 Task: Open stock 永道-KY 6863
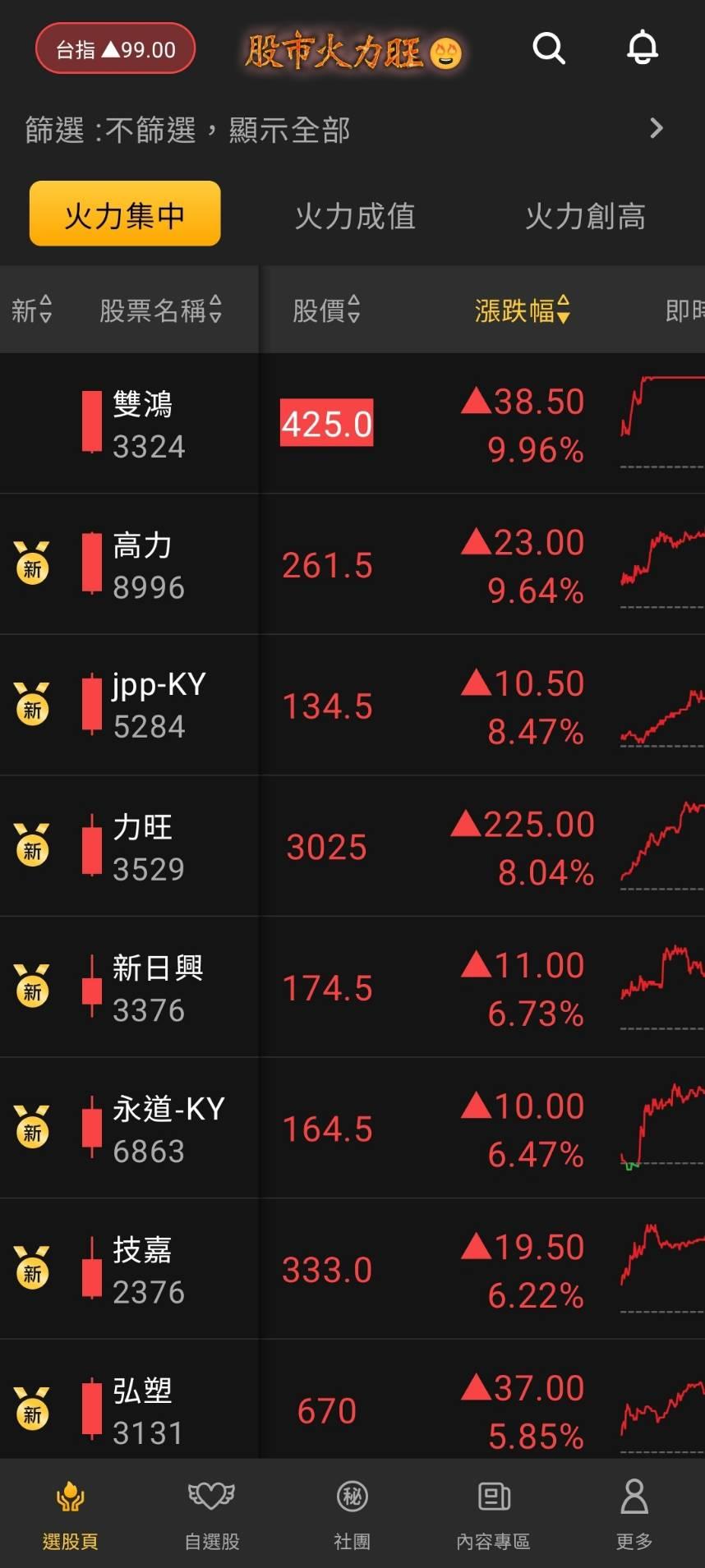coord(352,1129)
